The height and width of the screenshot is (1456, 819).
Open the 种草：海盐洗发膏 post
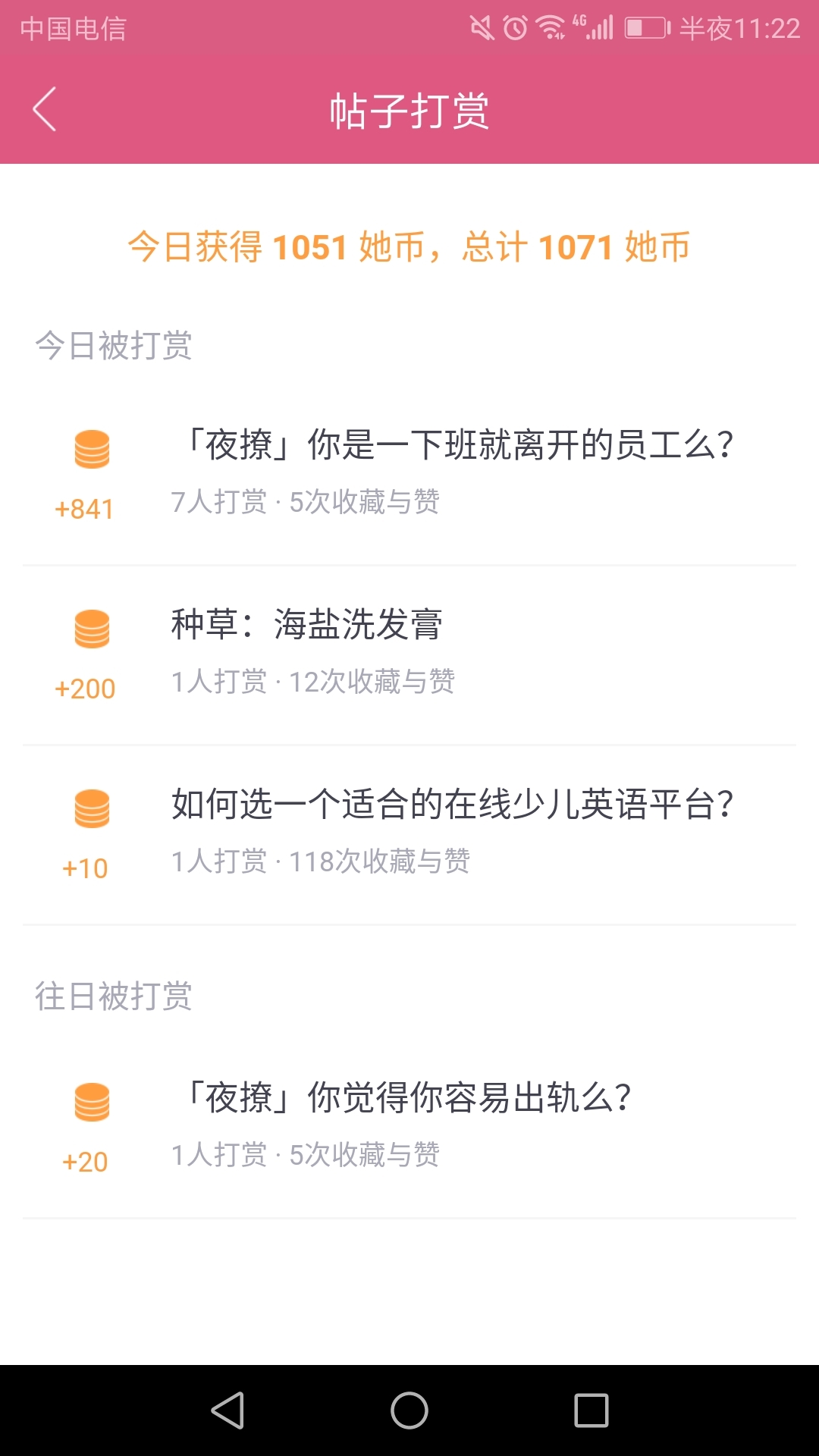409,655
